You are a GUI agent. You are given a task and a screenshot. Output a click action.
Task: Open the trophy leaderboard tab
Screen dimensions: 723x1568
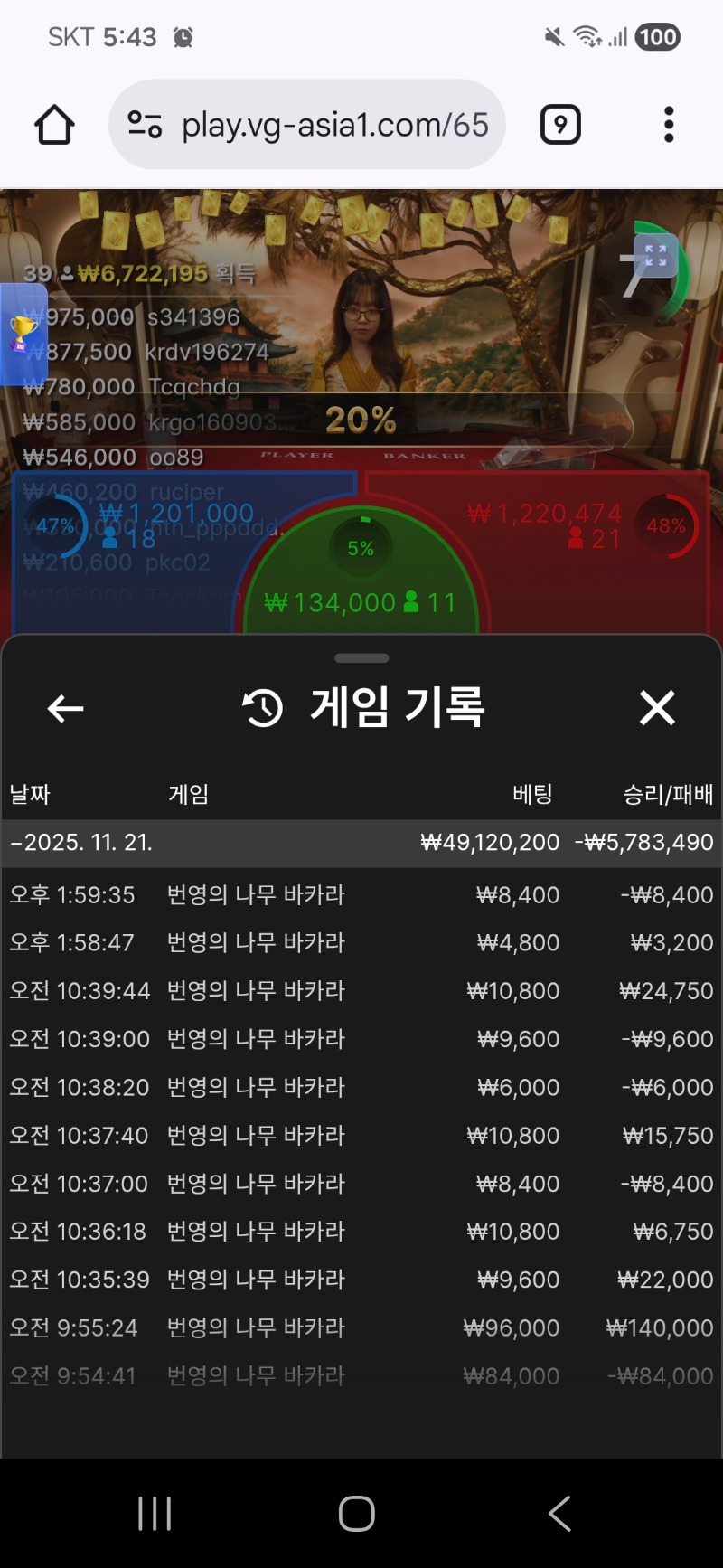22,335
